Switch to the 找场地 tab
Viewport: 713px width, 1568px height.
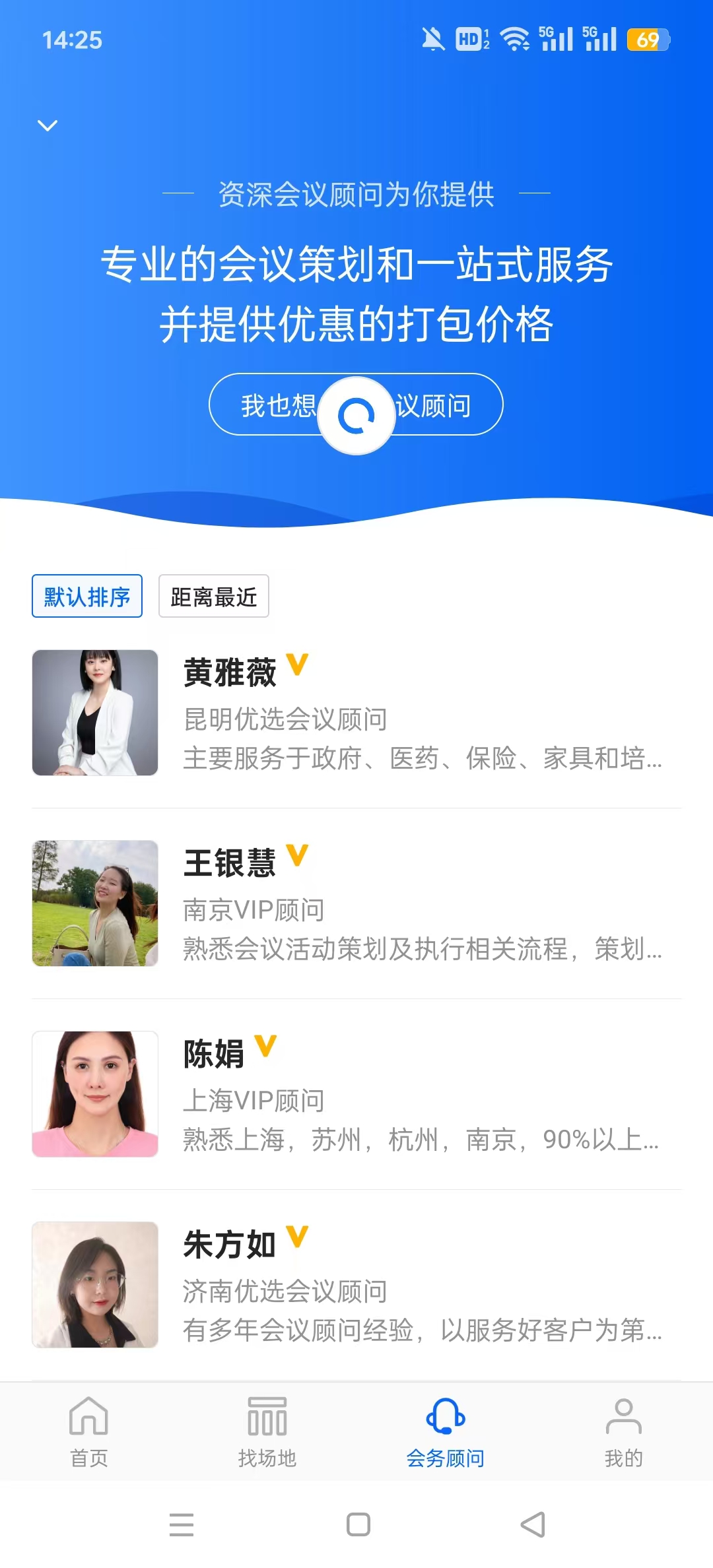pos(267,1431)
